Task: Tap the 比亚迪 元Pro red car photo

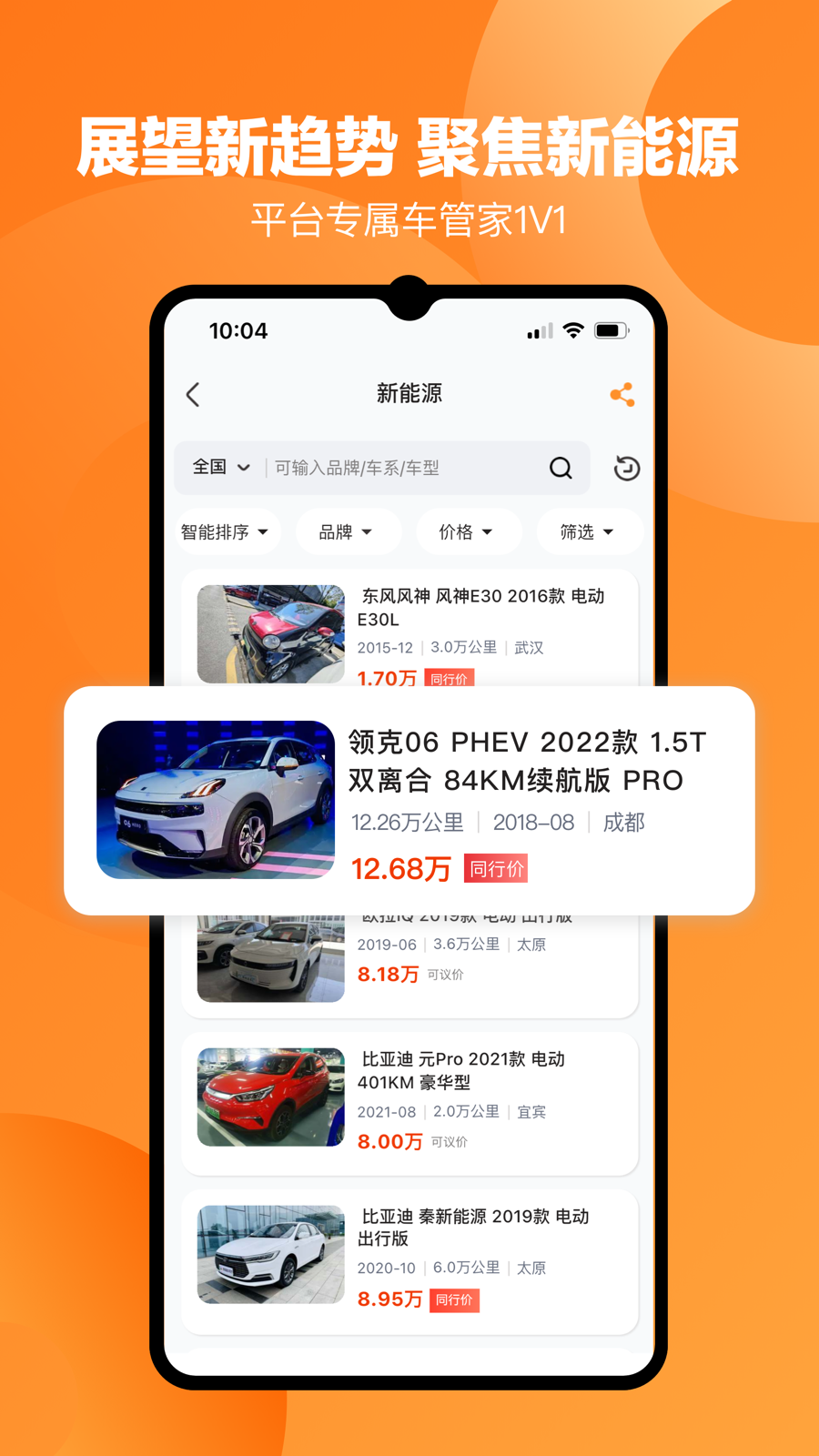Action: 269,1097
